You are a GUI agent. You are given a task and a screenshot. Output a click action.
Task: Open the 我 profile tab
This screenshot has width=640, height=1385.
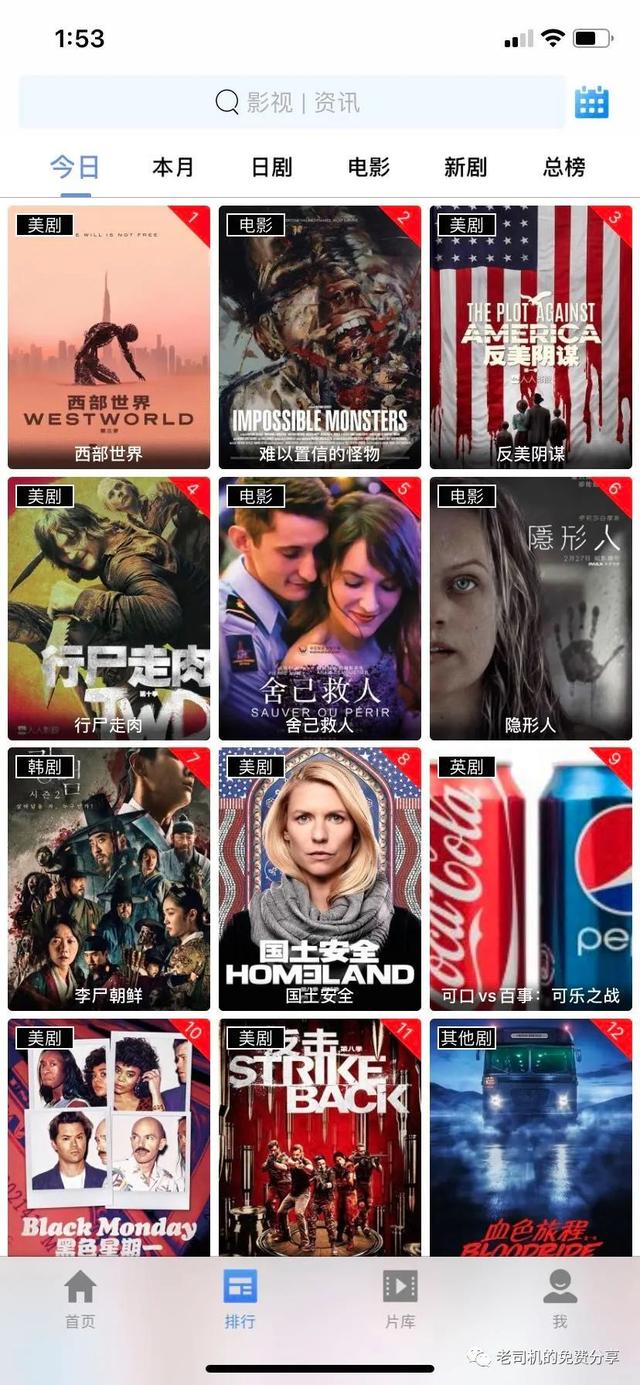560,1298
